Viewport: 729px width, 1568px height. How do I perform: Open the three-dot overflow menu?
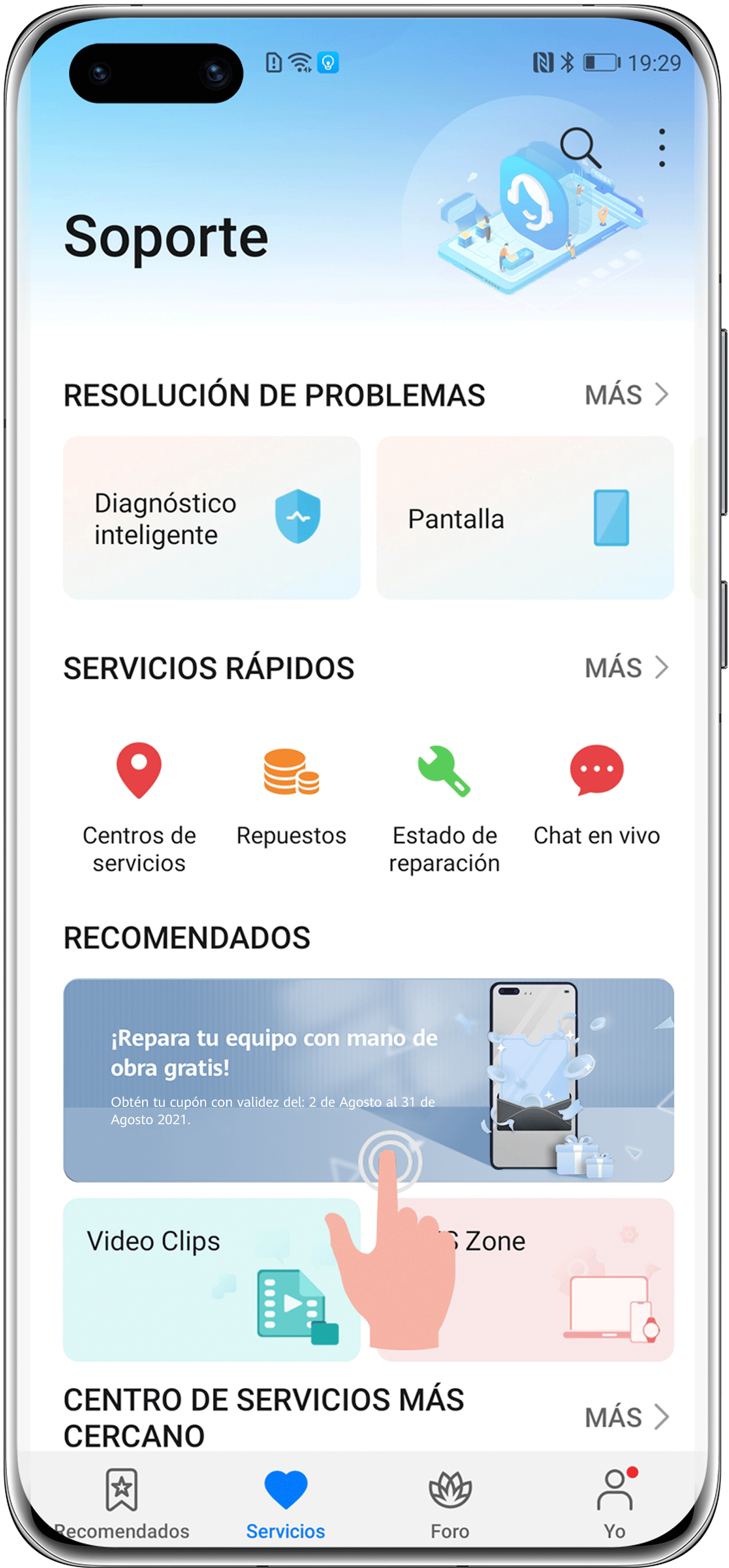click(x=661, y=147)
